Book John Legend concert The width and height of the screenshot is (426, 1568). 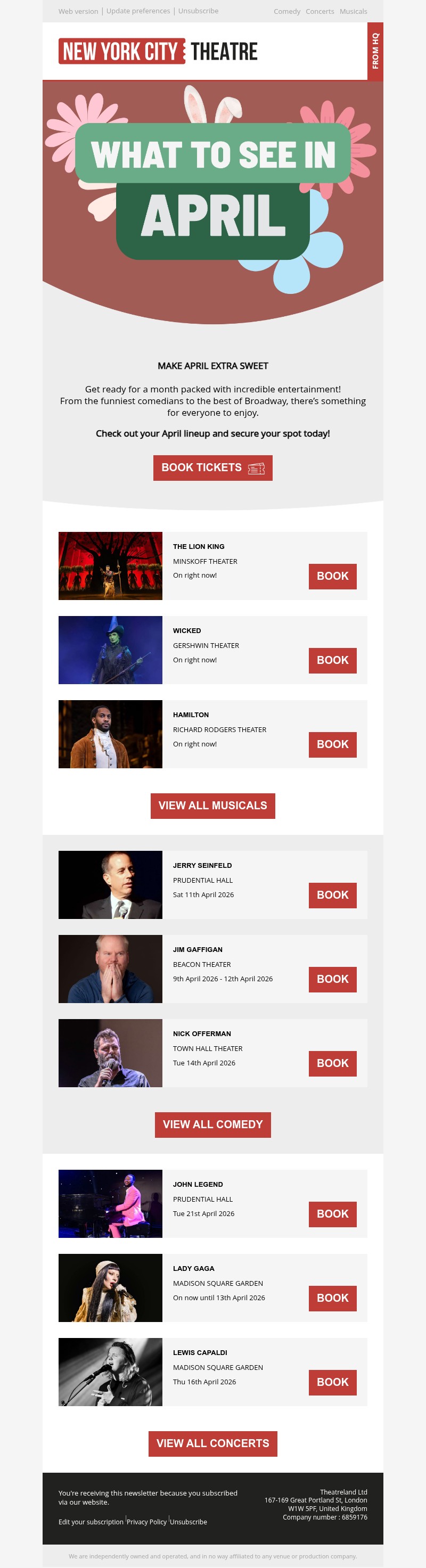tap(332, 1214)
